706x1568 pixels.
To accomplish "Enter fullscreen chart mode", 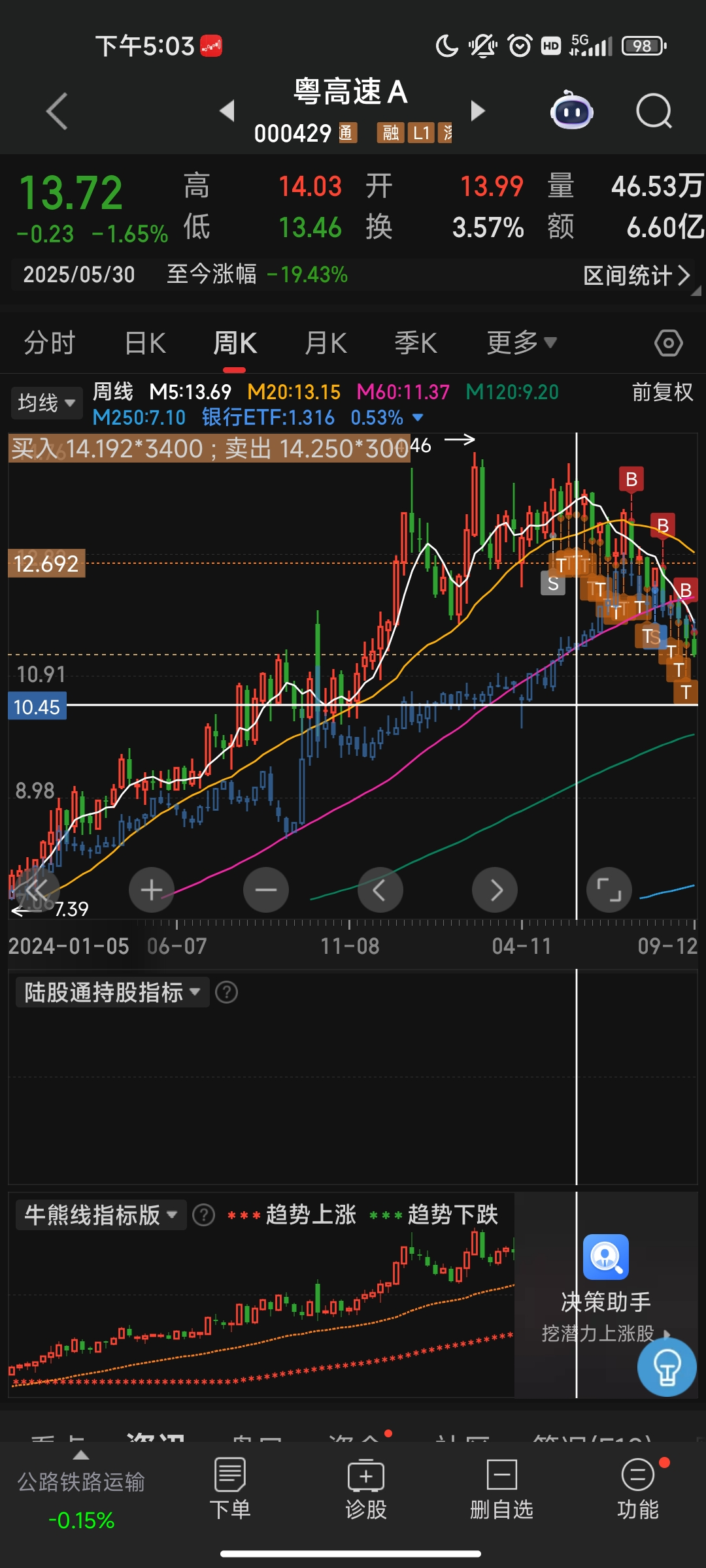I will 609,890.
